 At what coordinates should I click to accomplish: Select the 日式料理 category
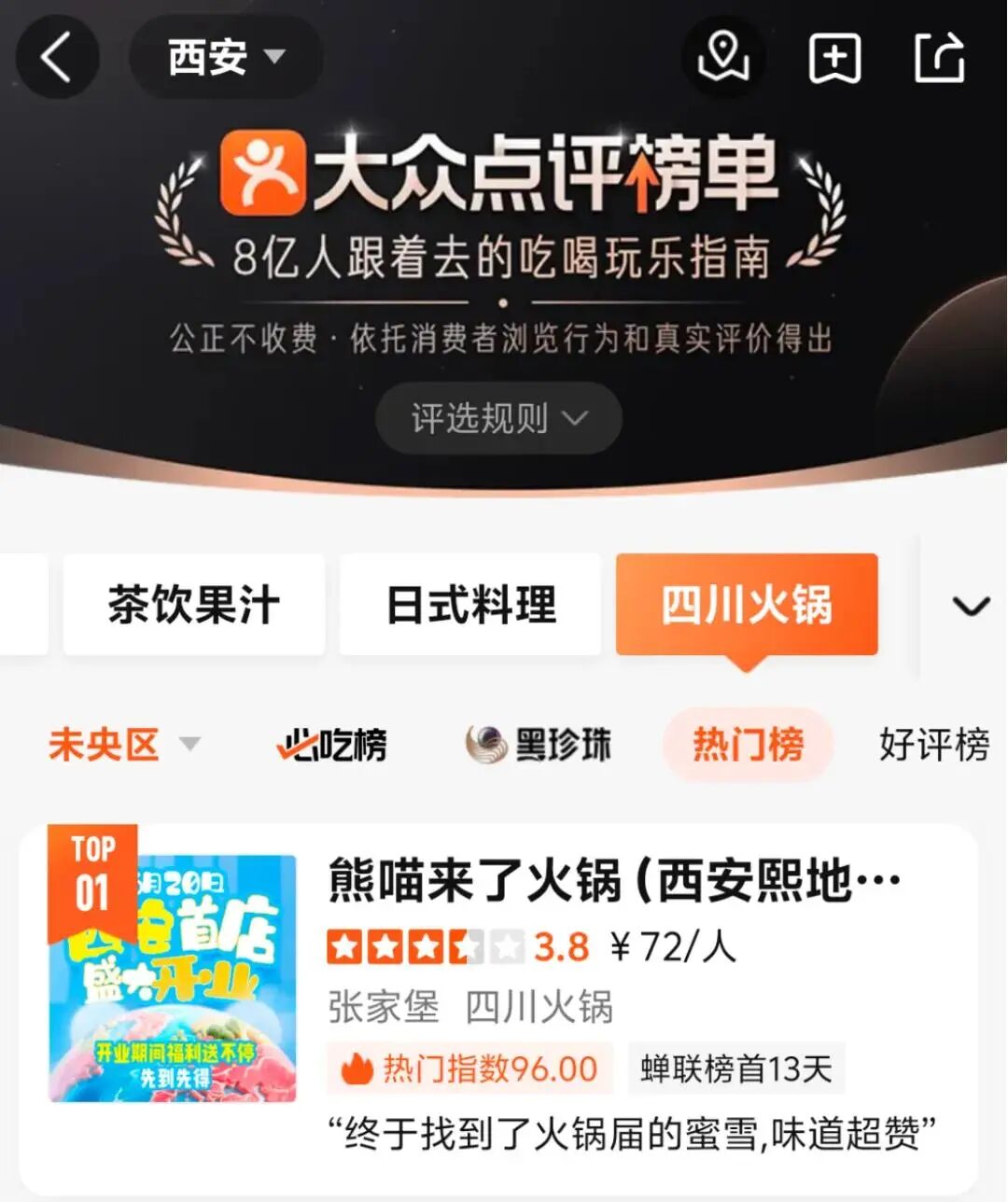(x=470, y=605)
